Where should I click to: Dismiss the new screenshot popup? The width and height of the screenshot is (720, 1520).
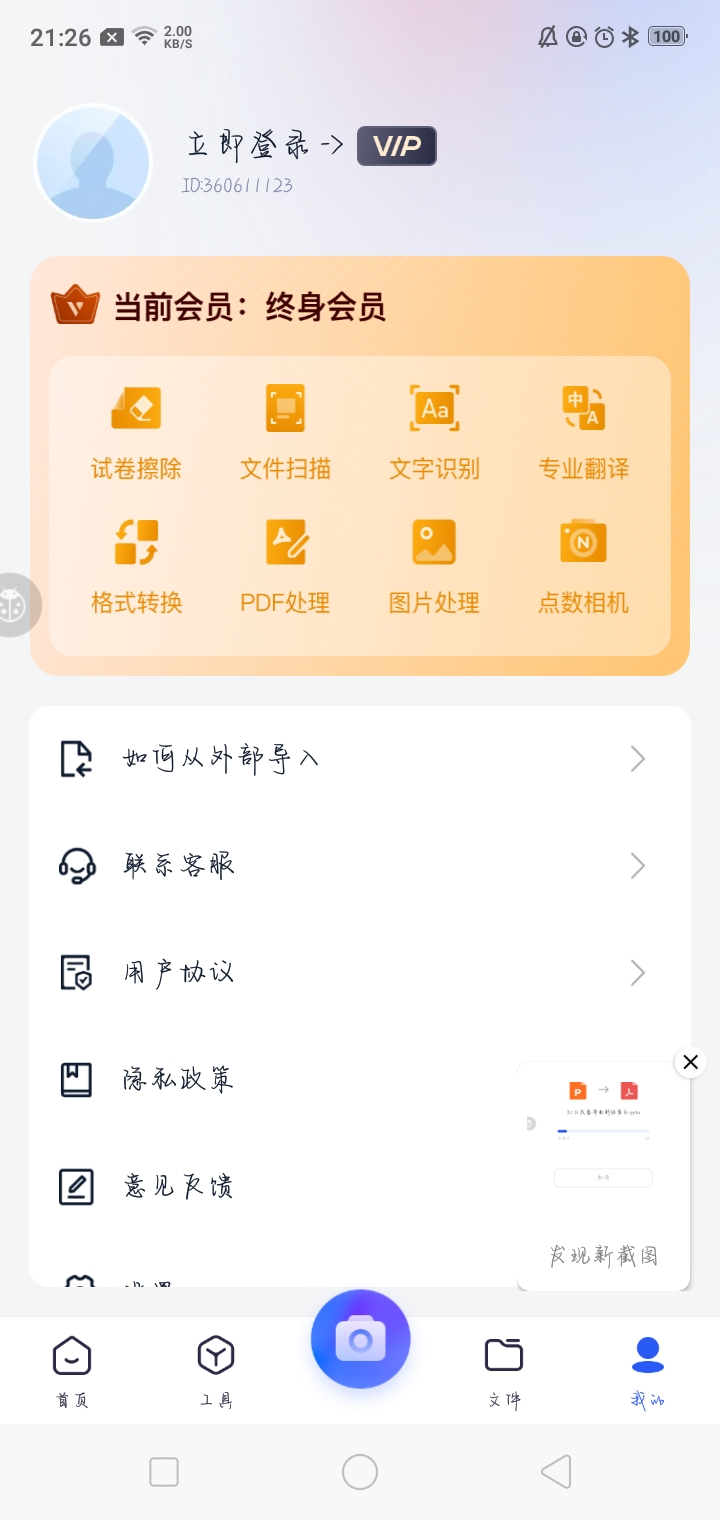tap(690, 1062)
